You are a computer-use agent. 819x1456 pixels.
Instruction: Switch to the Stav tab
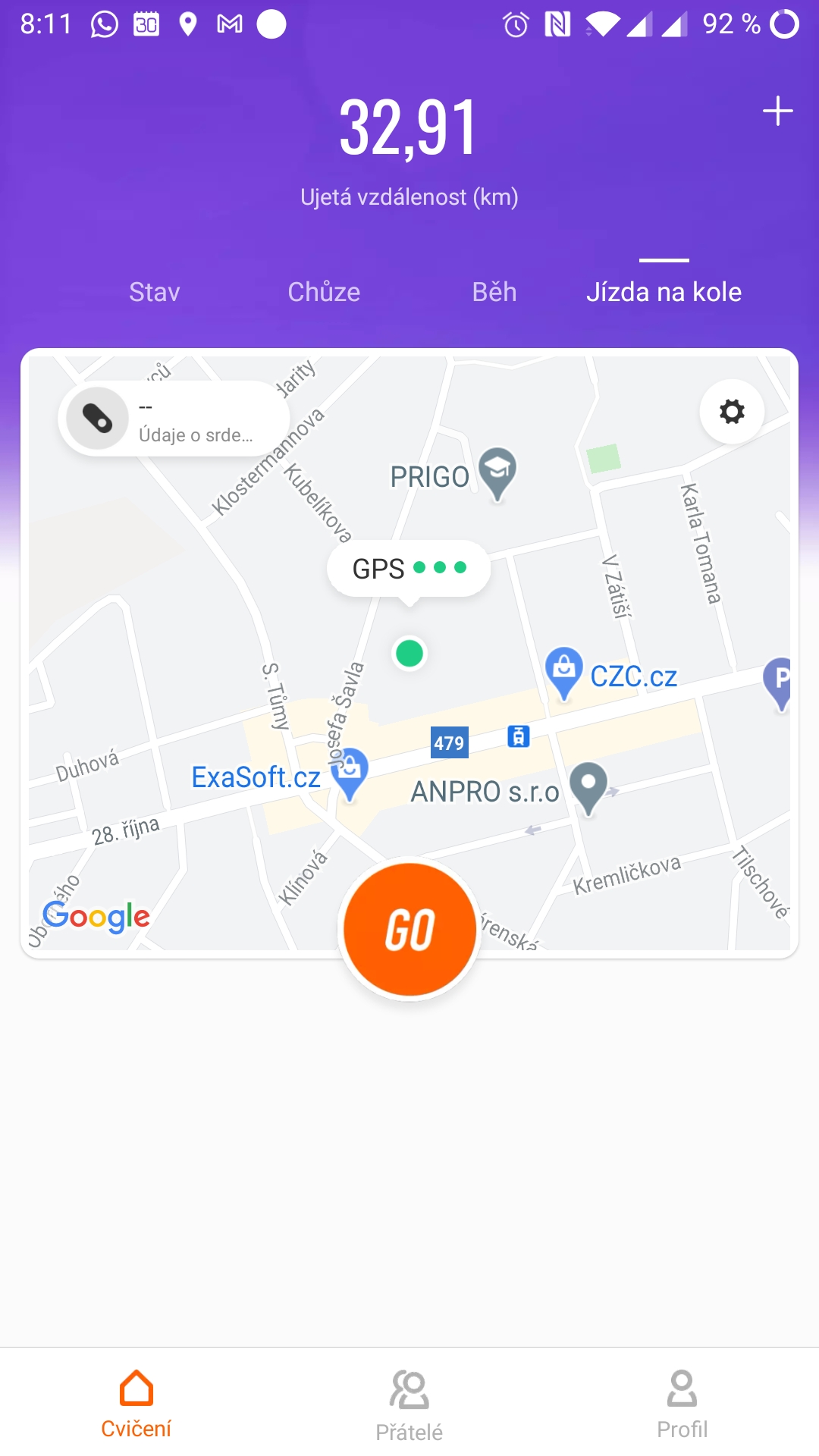155,292
